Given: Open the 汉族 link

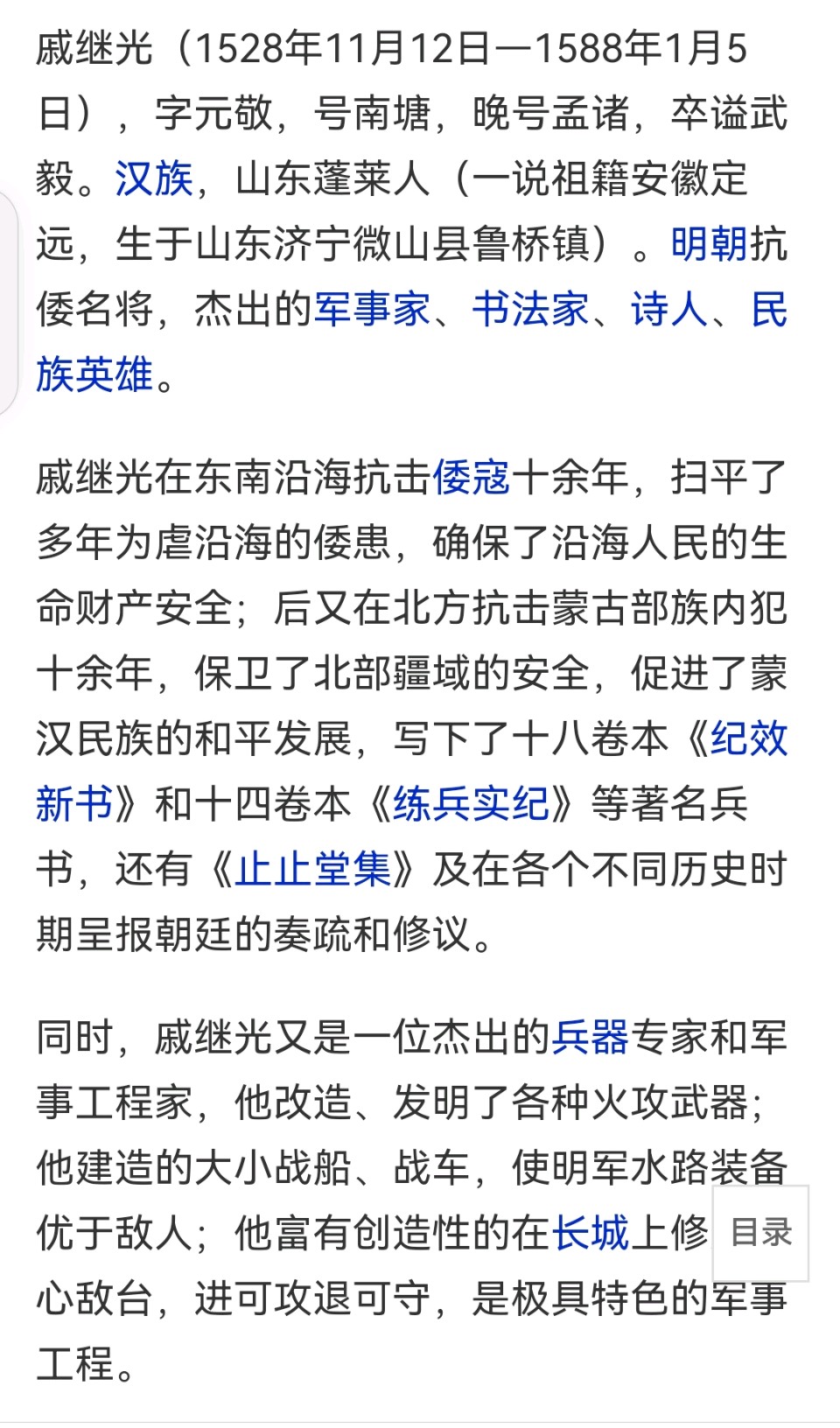Looking at the screenshot, I should (x=153, y=179).
